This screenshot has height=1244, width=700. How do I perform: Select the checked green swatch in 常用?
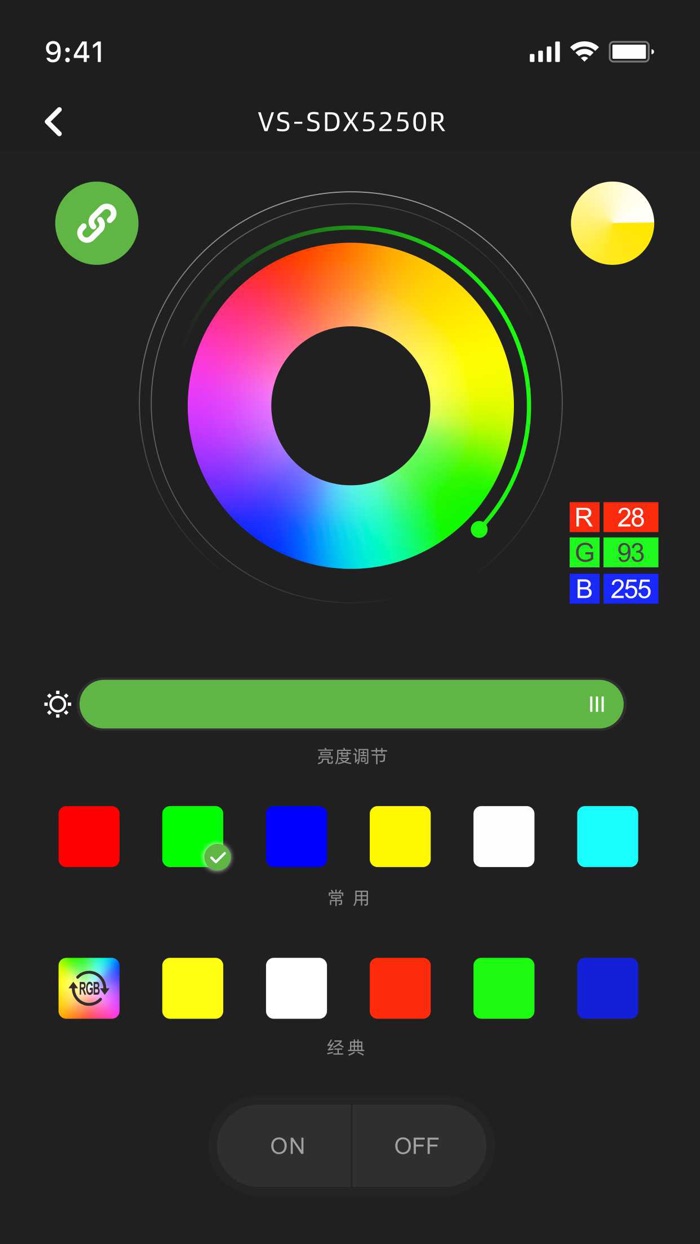pyautogui.click(x=192, y=836)
